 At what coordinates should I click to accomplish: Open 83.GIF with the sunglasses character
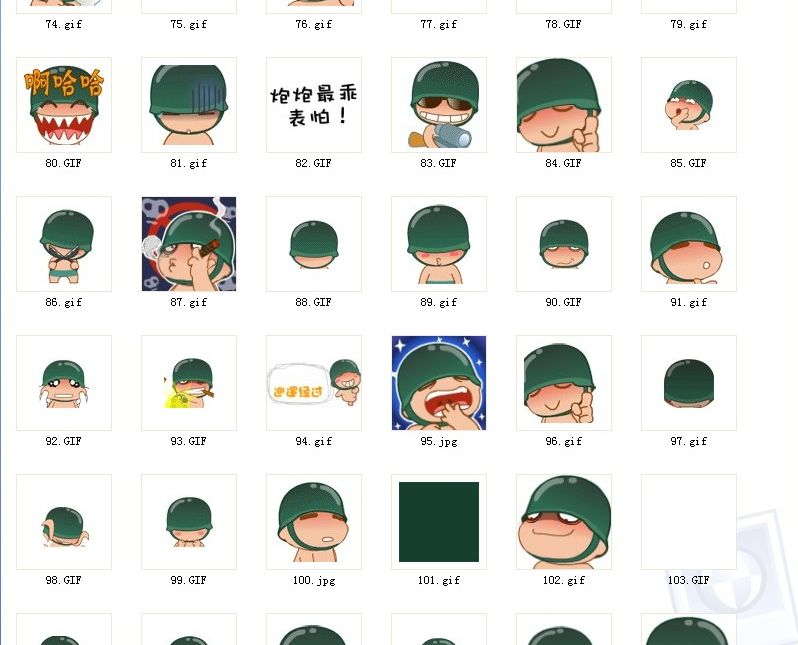[x=439, y=105]
